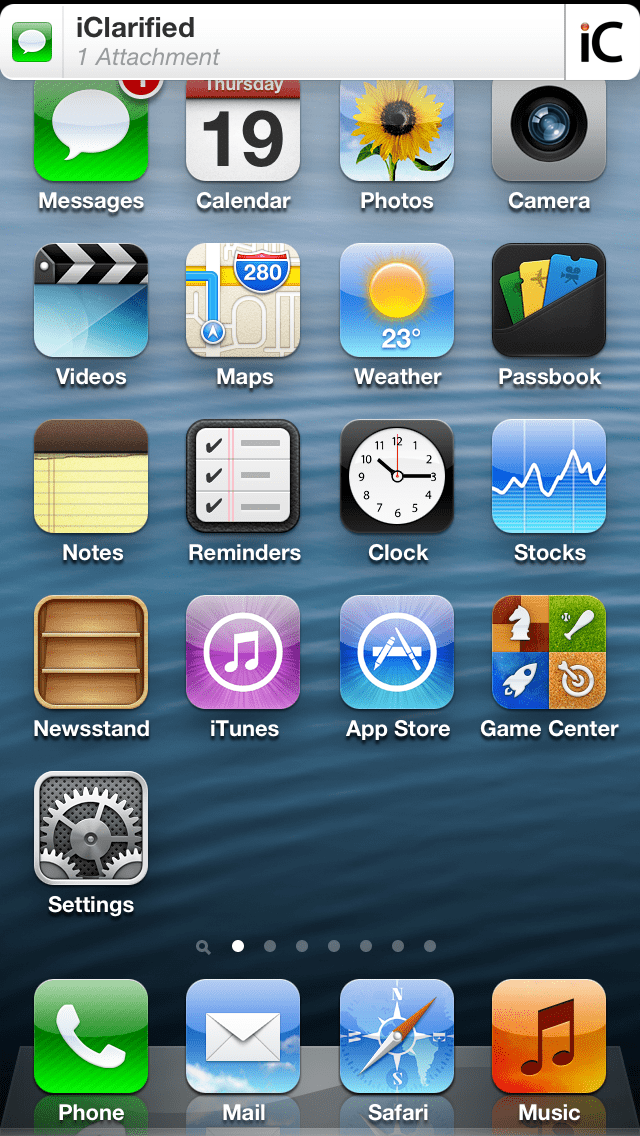The width and height of the screenshot is (640, 1136).
Task: Open the Notes app
Action: pyautogui.click(x=91, y=477)
